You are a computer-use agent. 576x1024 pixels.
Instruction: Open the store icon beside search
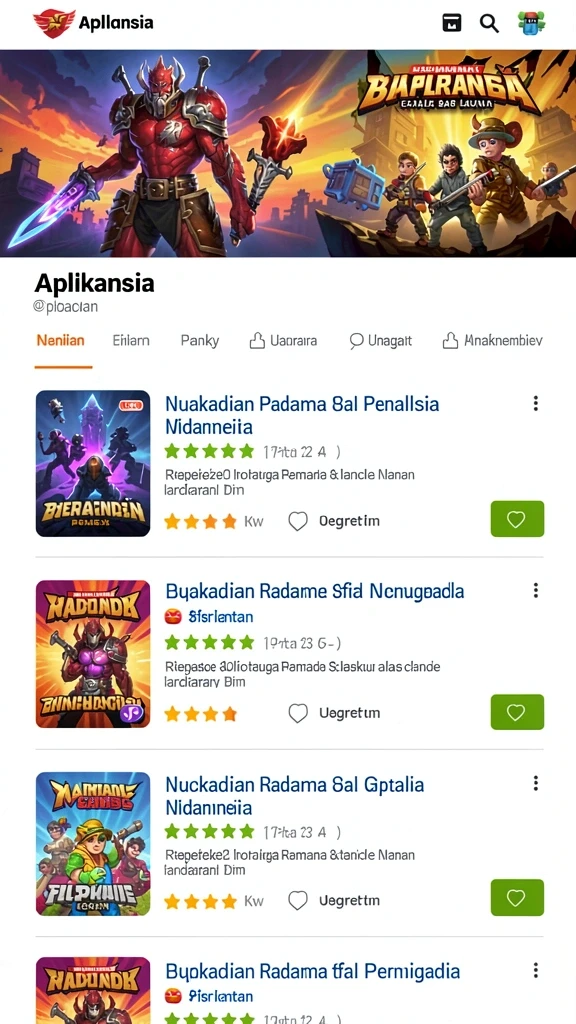pos(452,23)
